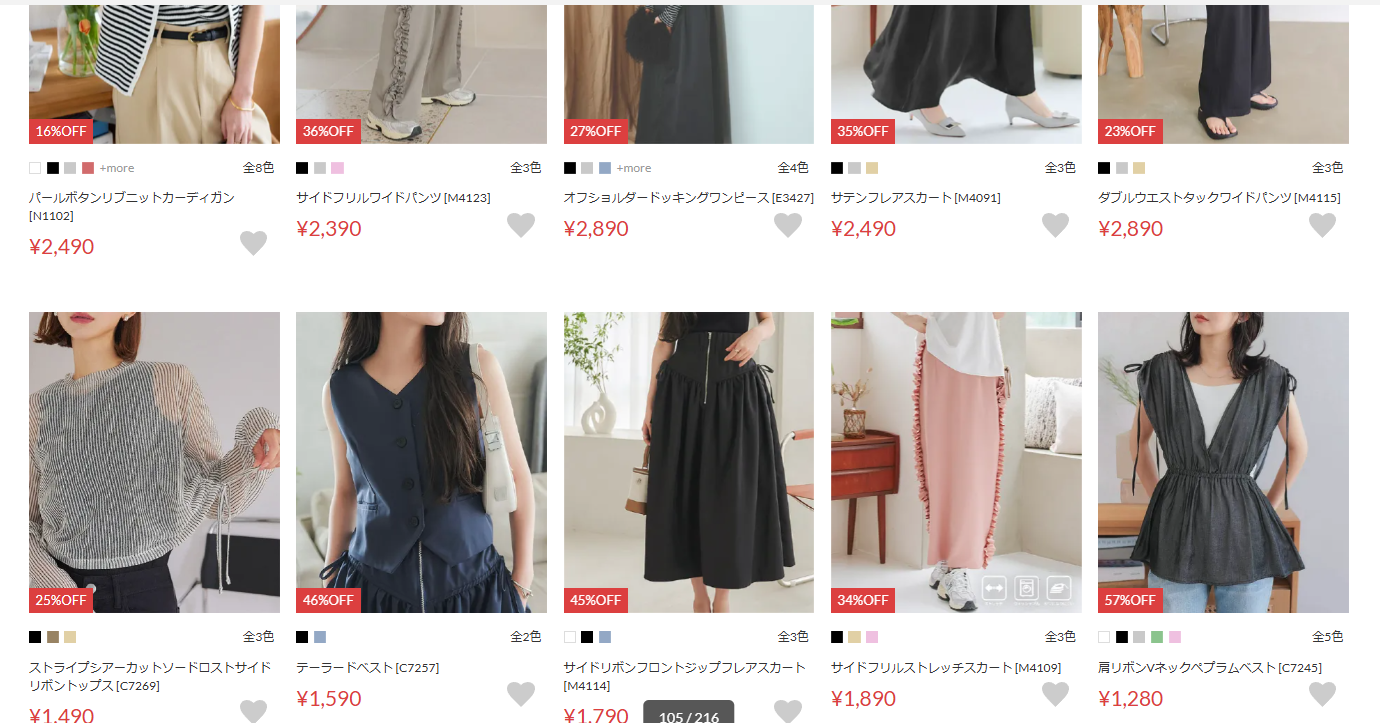This screenshot has height=723, width=1380.
Task: Like the オフショルダードッキングワンピース heart
Action: tap(788, 225)
